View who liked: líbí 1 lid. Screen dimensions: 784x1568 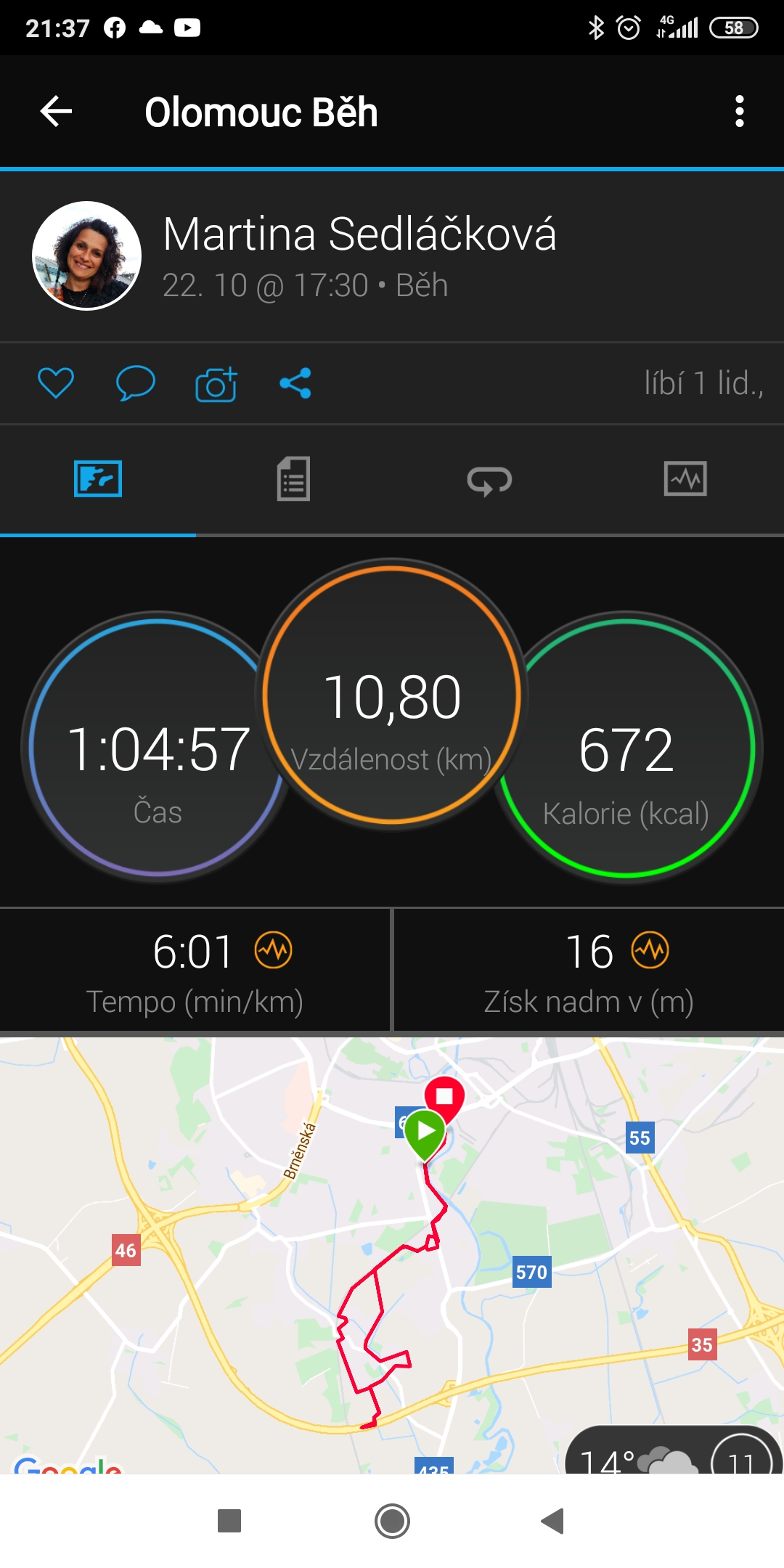[703, 383]
